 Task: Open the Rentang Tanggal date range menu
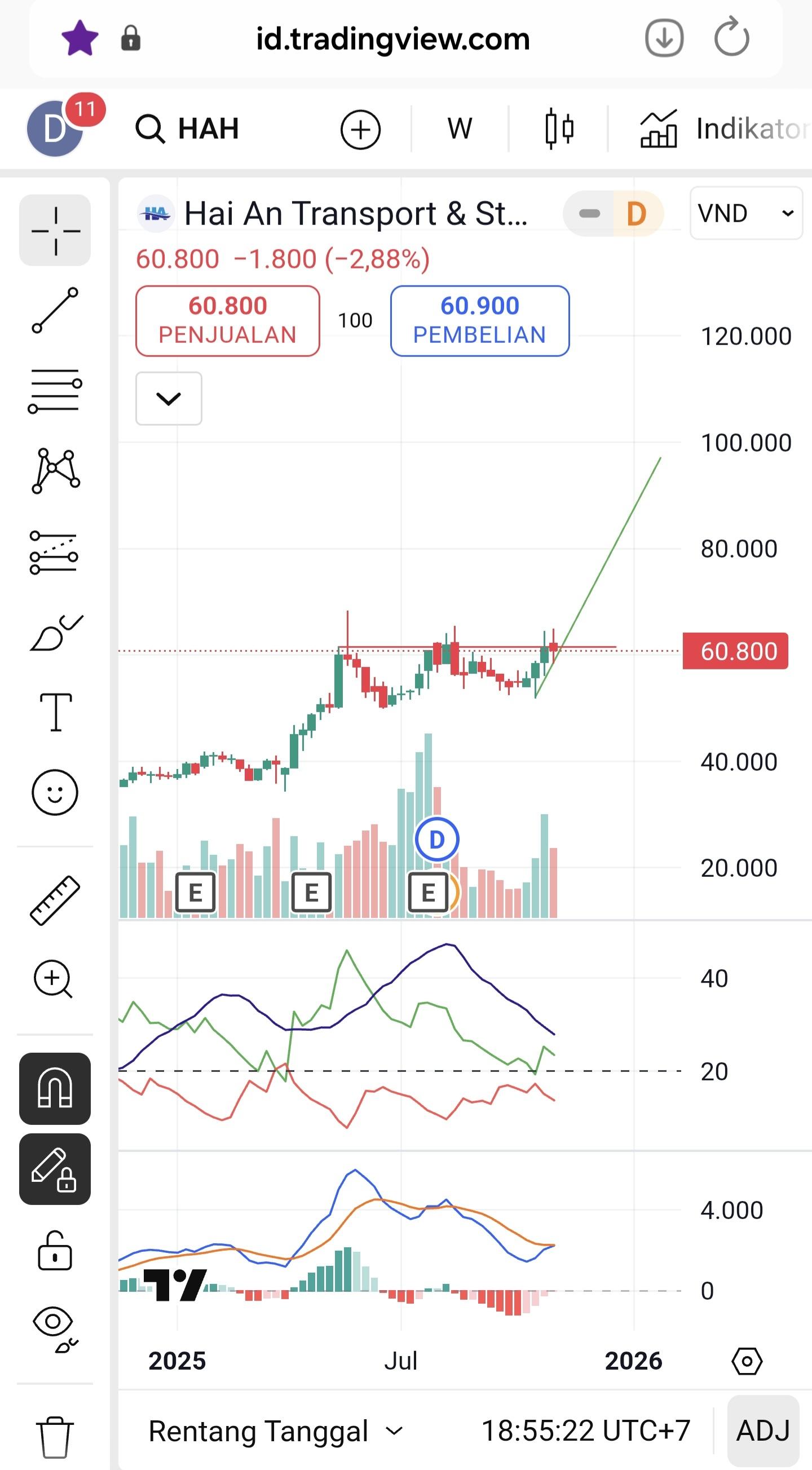275,1431
